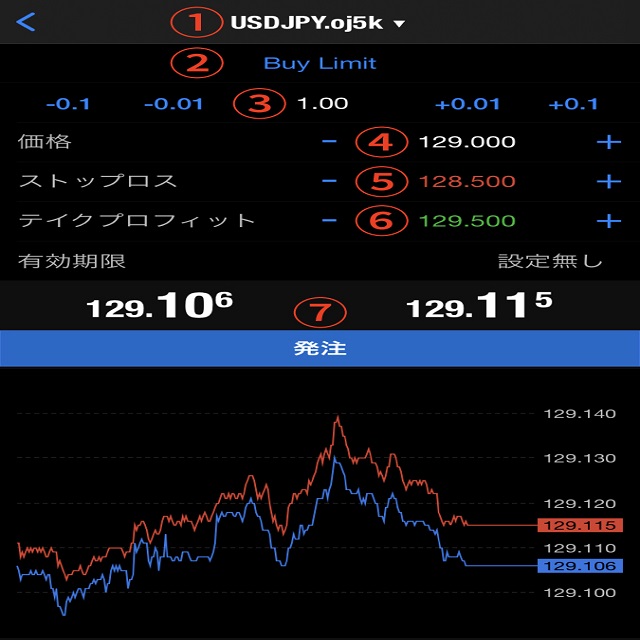Lower the テイクプロフィット value with minus
640x640 pixels.
coord(329,221)
